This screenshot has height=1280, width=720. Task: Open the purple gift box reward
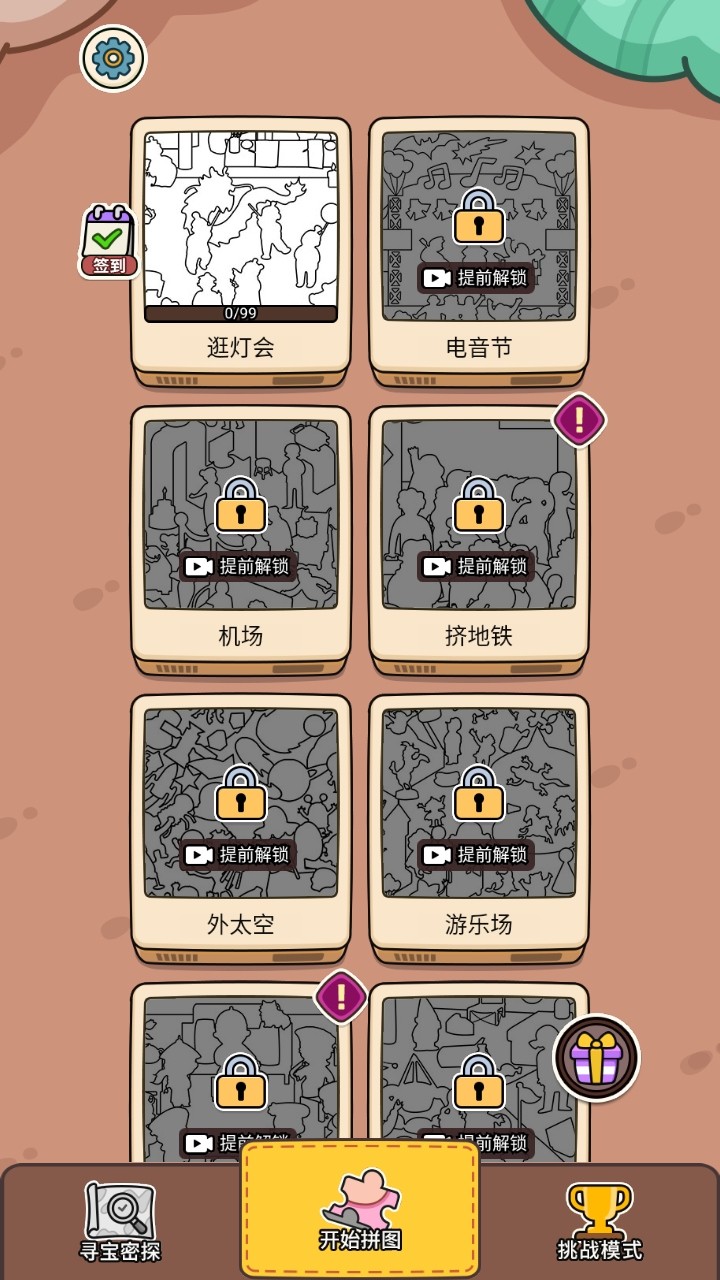tap(597, 1057)
